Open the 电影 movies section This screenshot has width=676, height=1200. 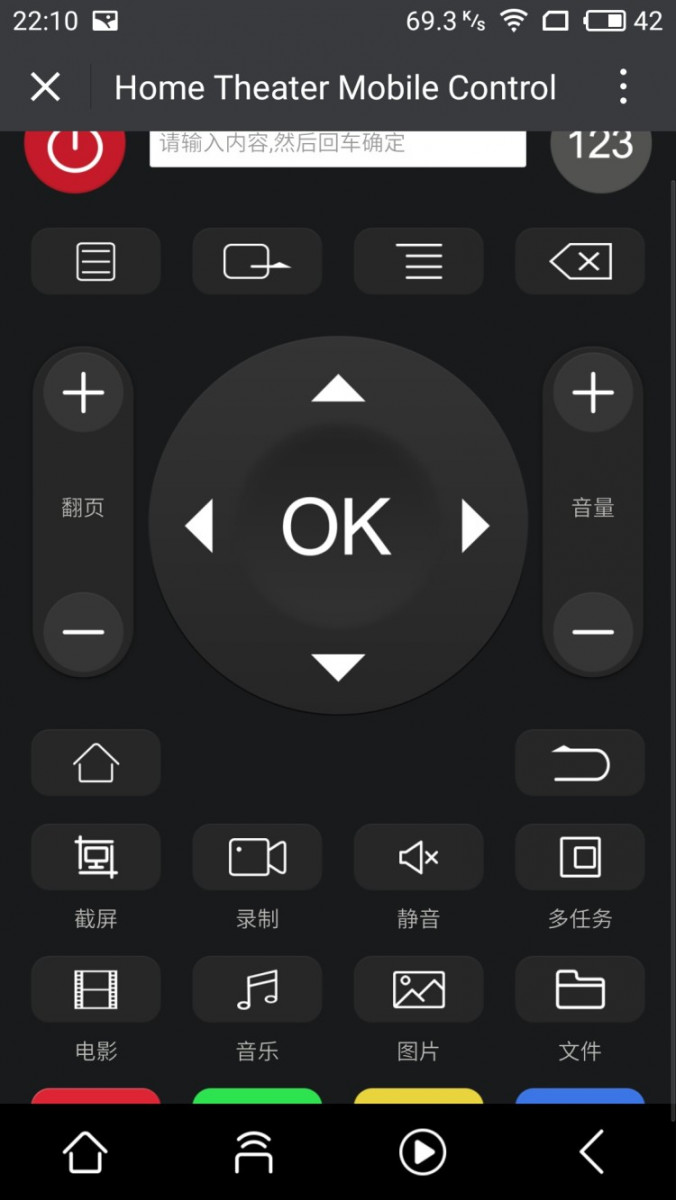tap(96, 989)
